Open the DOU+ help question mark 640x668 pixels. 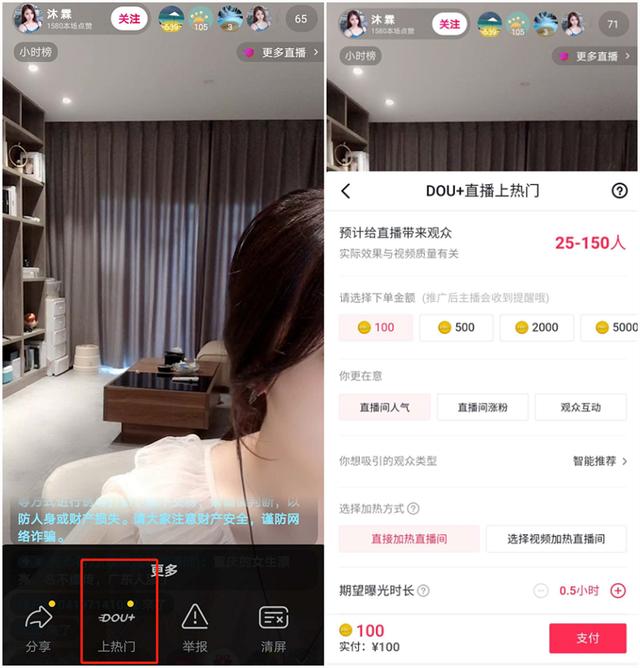619,191
